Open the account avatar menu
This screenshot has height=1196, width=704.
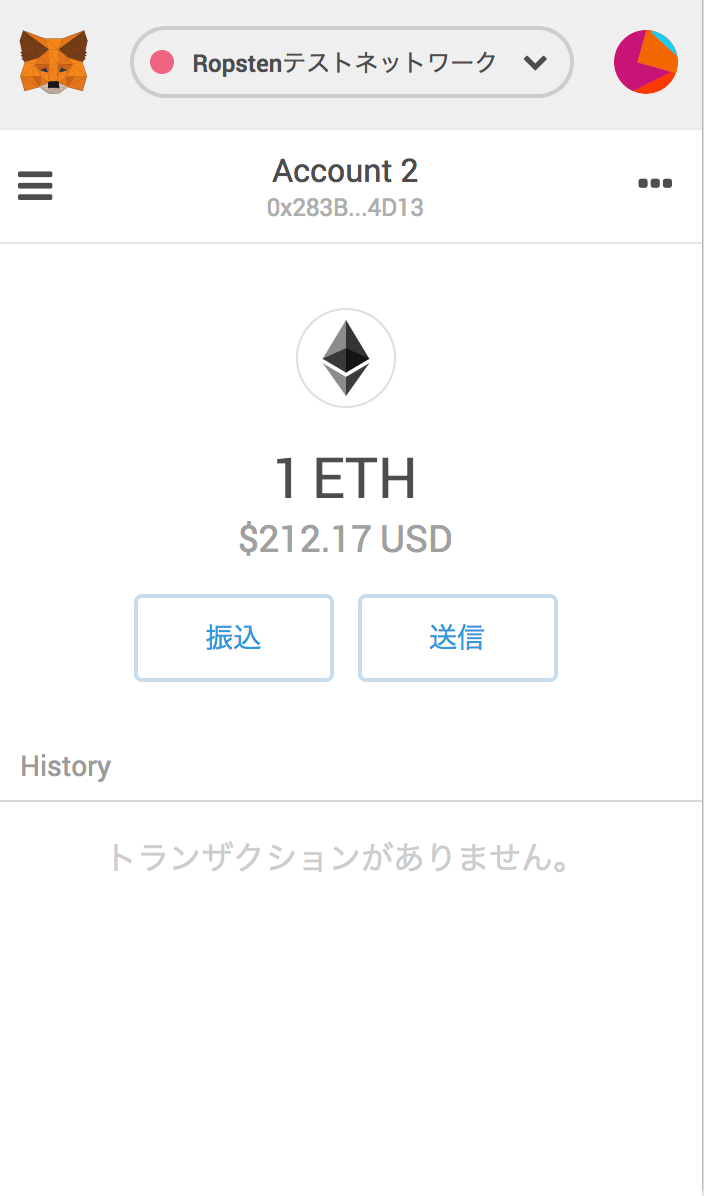(645, 62)
